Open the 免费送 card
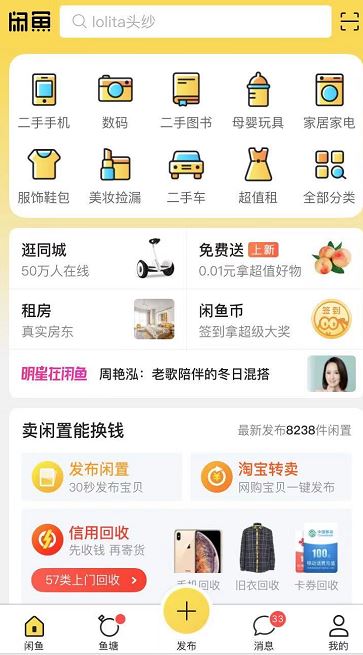Screen dimensions: 363x655 tap(274, 260)
